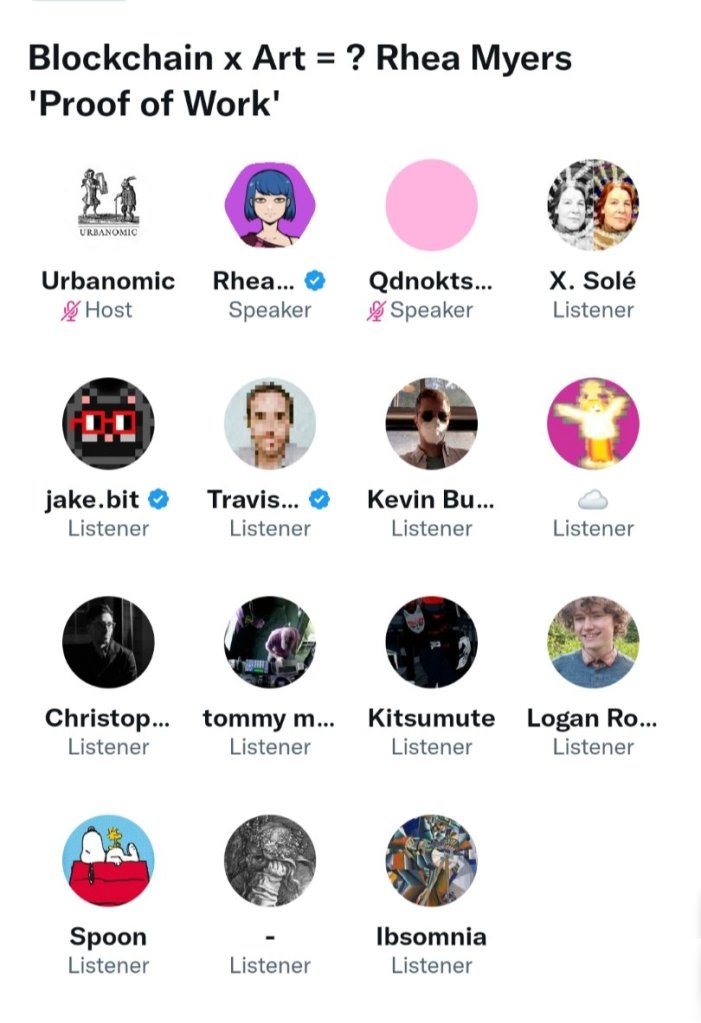View Rhea speaker profile

pos(270,205)
